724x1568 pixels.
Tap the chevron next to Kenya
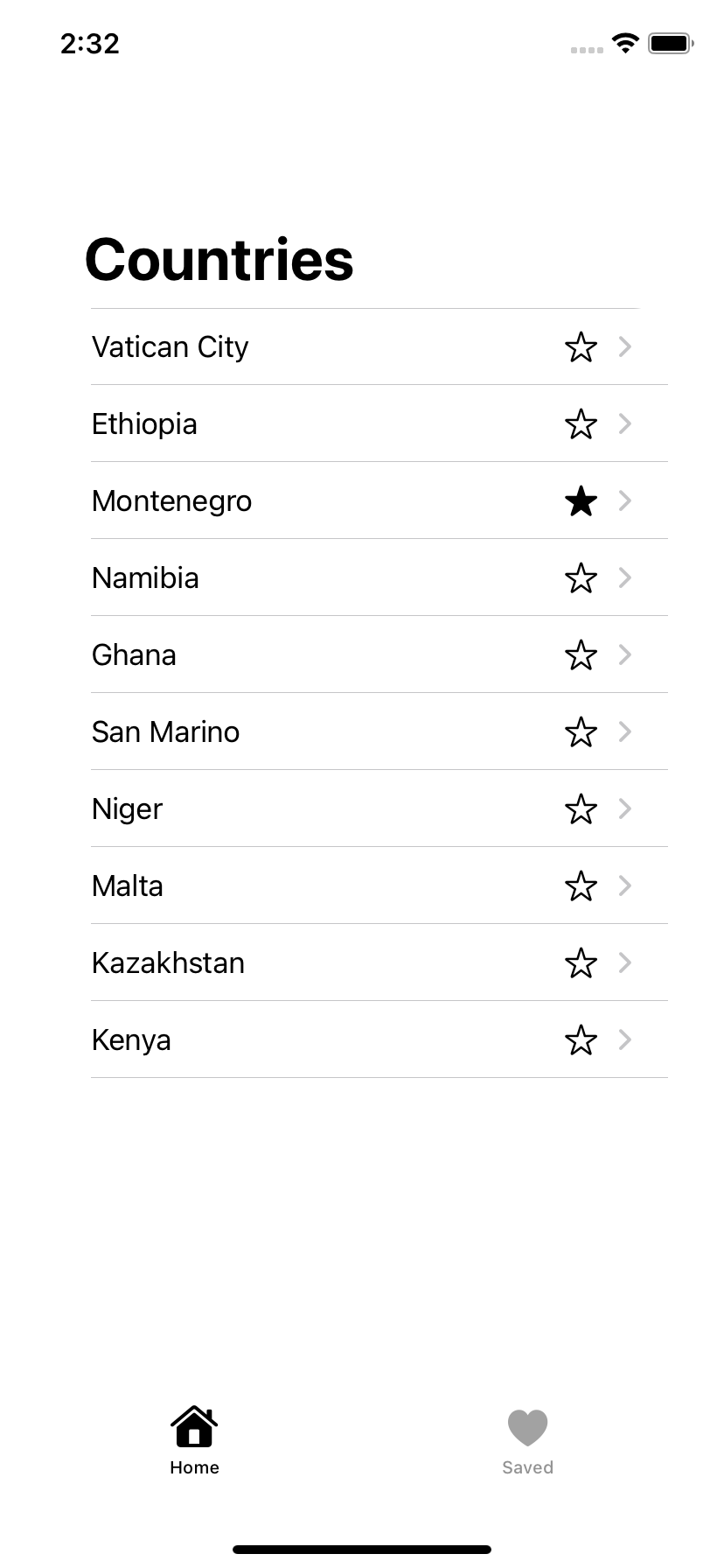[625, 1039]
